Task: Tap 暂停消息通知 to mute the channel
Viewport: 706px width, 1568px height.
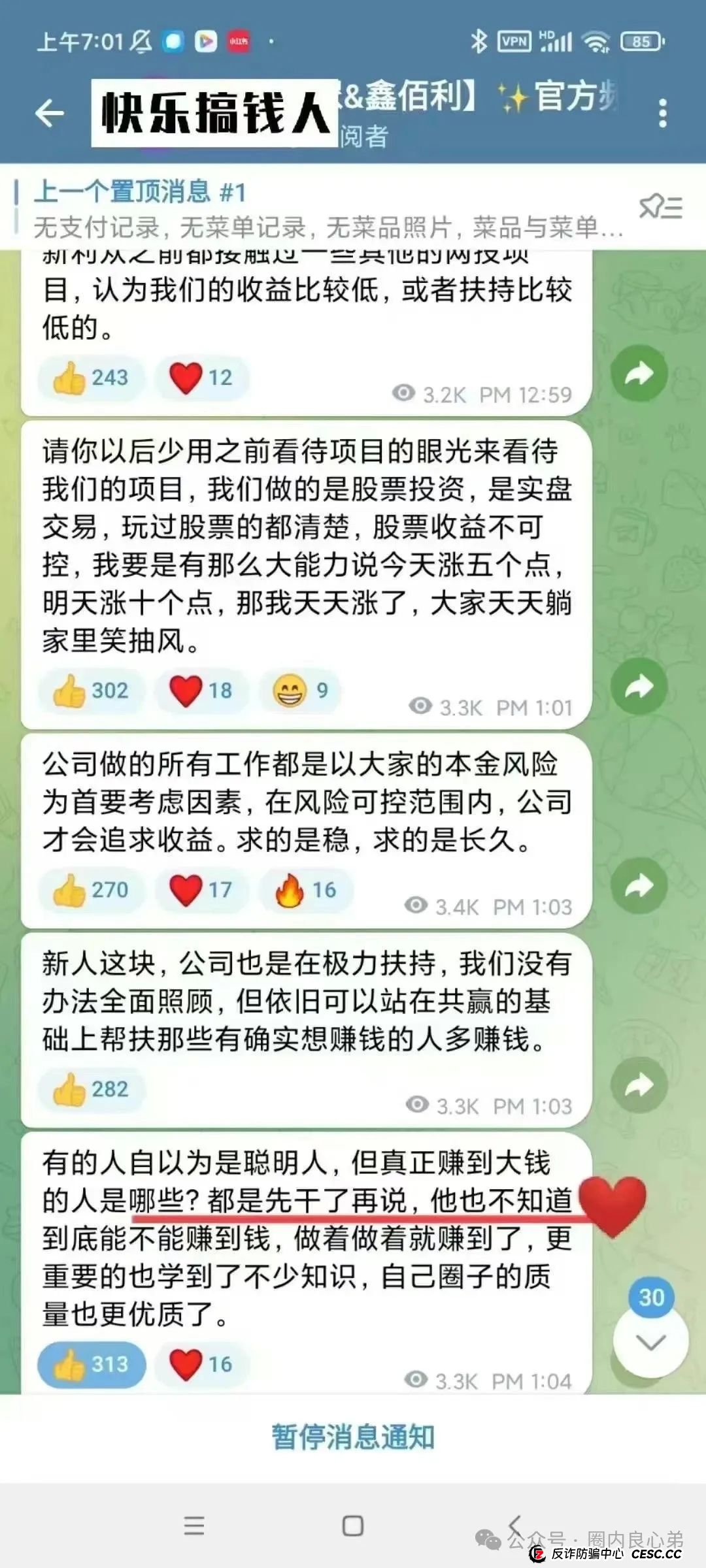Action: point(353,1437)
